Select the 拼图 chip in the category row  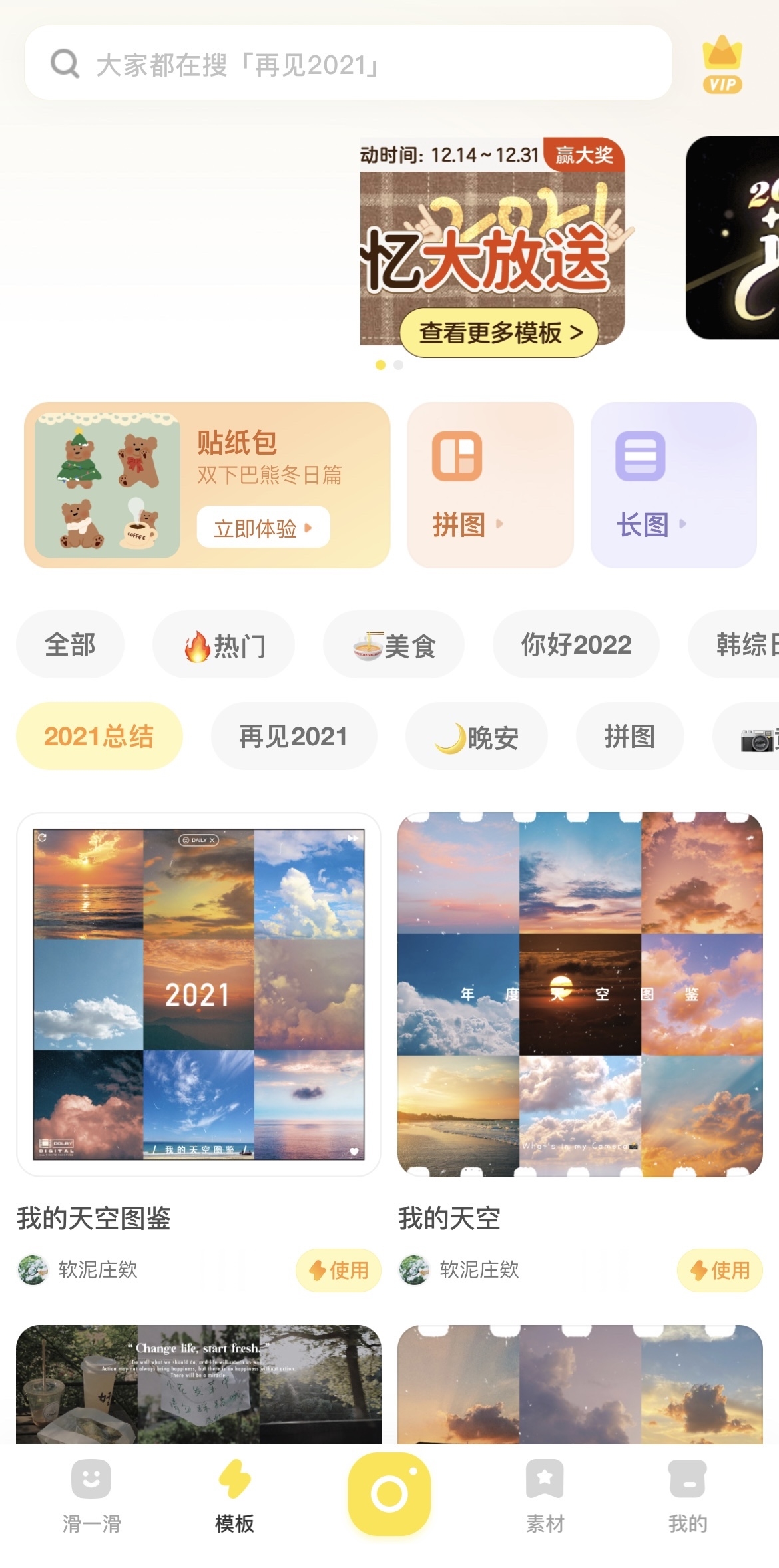point(629,736)
